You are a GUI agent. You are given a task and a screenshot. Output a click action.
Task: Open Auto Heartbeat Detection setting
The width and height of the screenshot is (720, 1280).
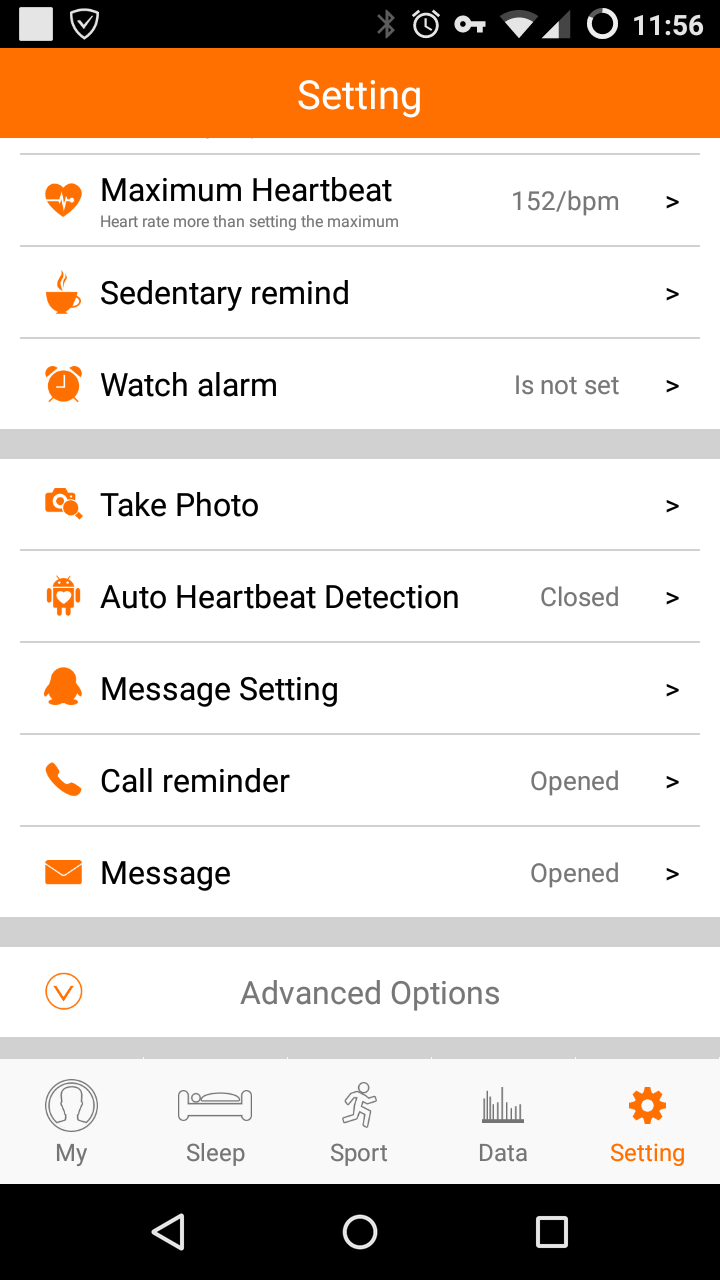coord(360,597)
